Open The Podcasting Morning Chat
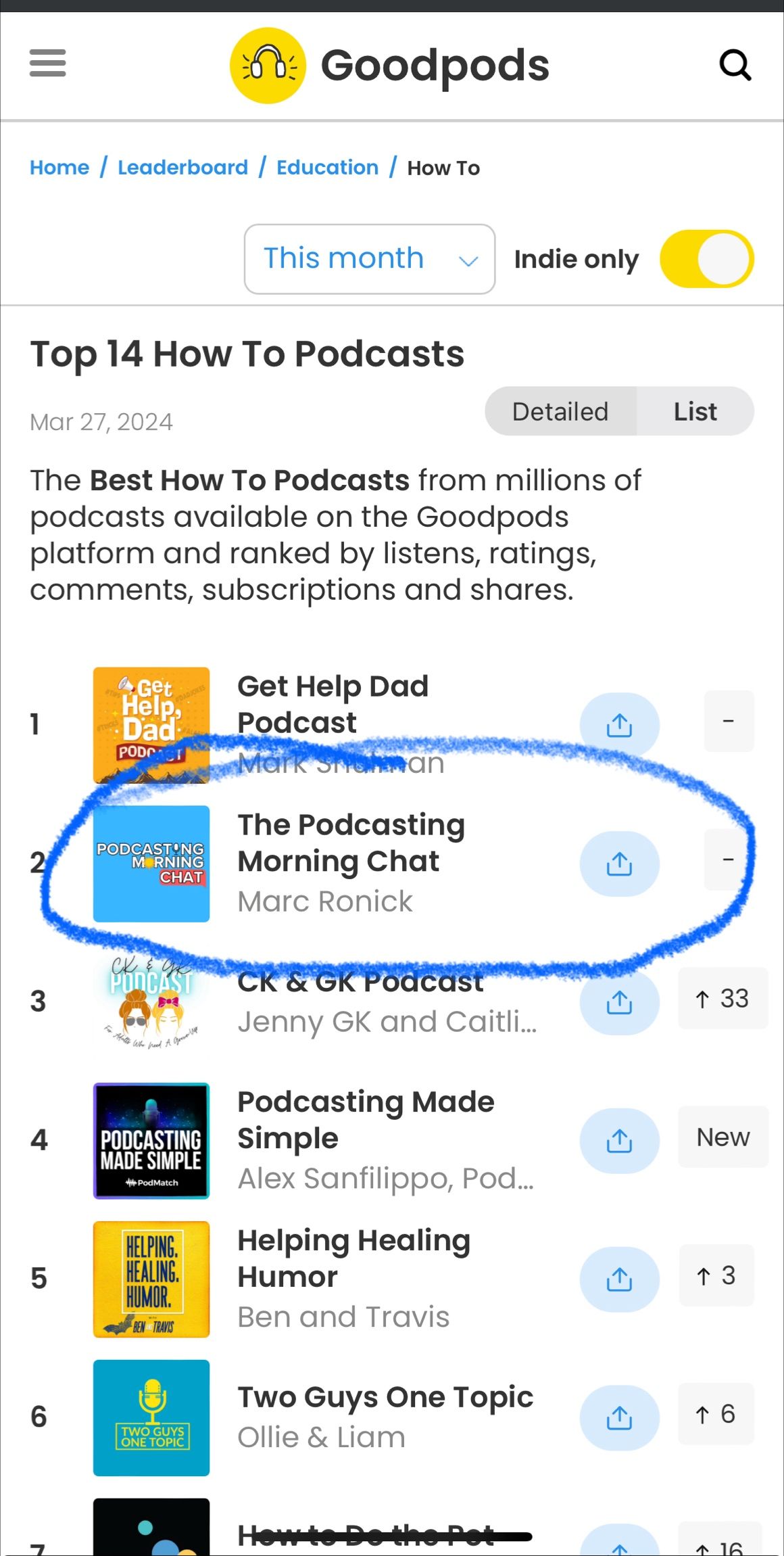 (x=351, y=843)
